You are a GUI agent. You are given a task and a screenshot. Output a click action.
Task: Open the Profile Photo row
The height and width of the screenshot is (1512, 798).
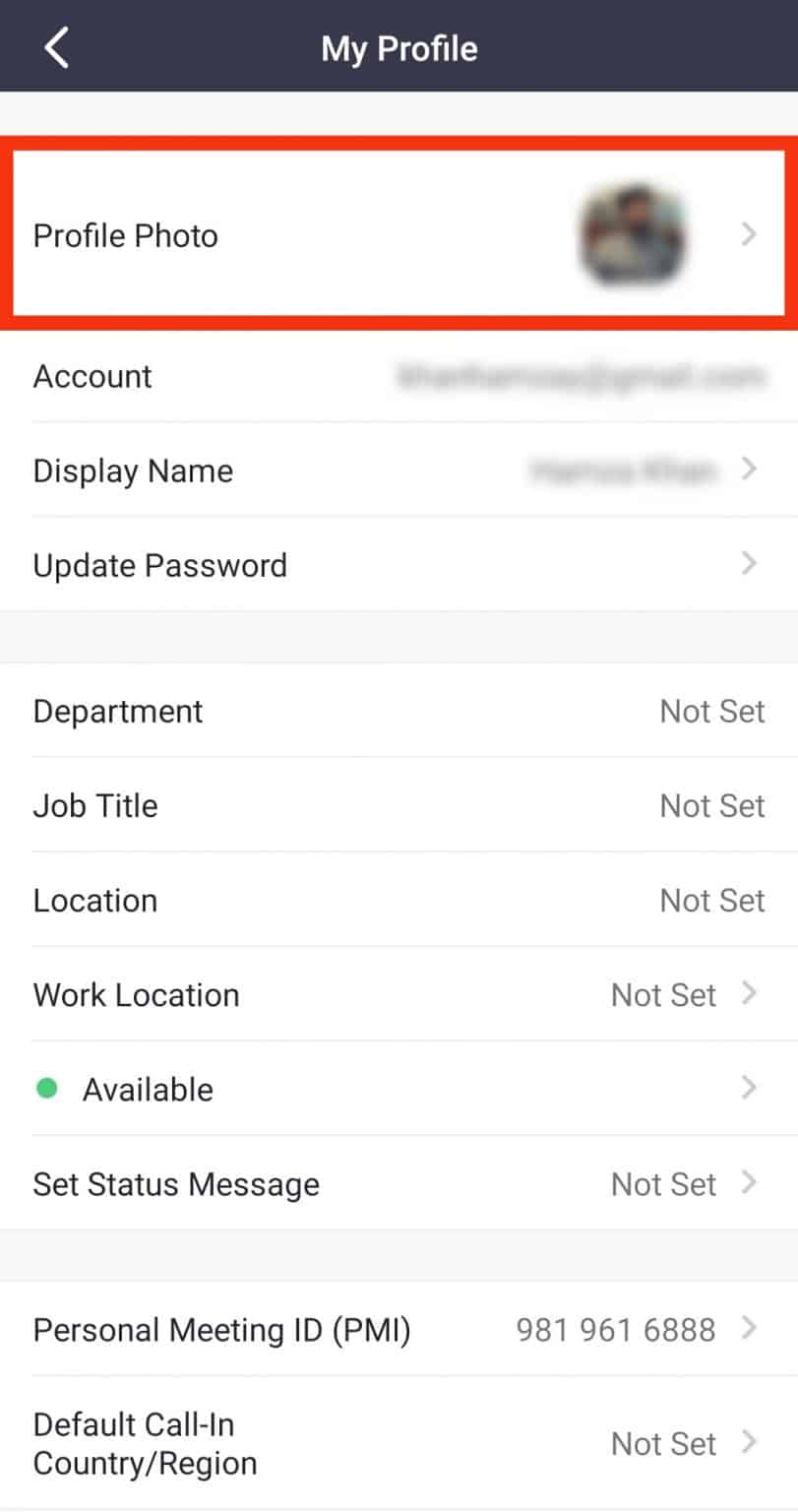[399, 235]
